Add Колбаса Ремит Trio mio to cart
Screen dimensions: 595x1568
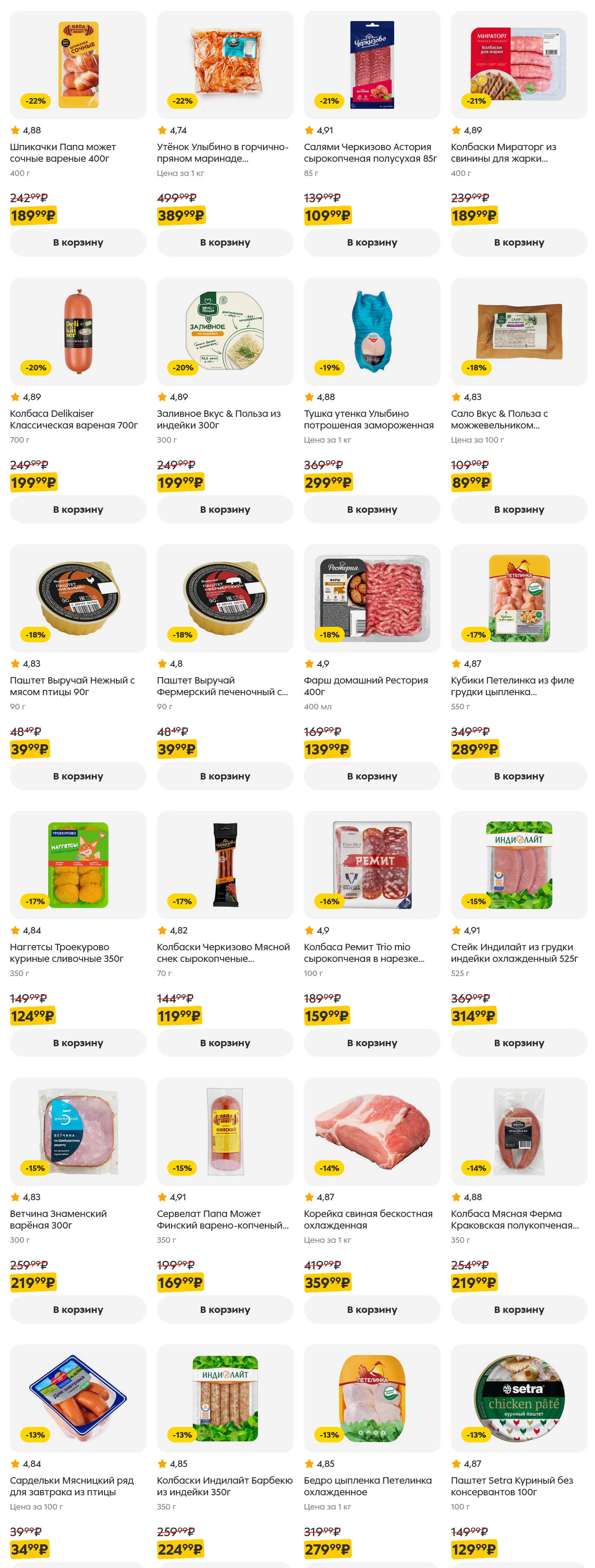click(x=372, y=1042)
